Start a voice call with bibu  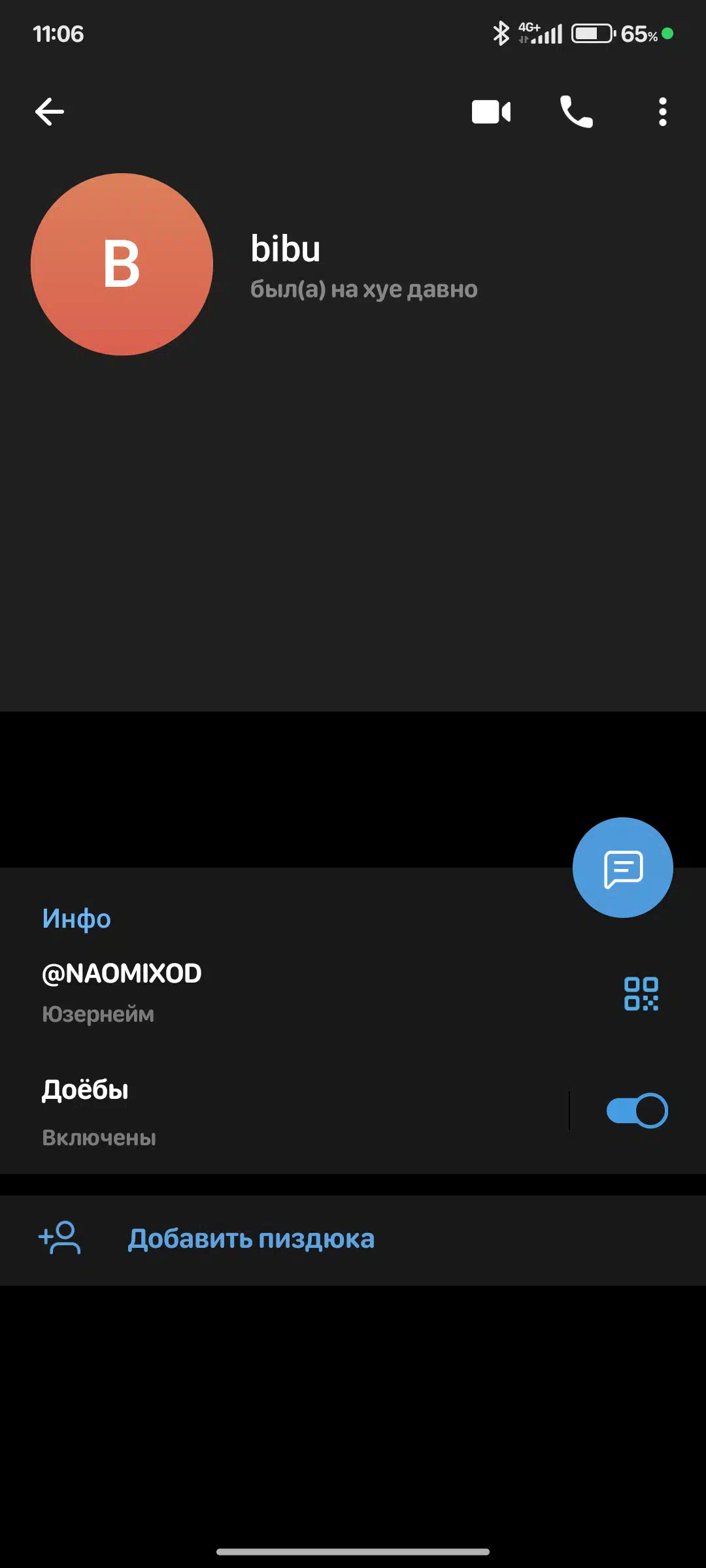tap(576, 112)
